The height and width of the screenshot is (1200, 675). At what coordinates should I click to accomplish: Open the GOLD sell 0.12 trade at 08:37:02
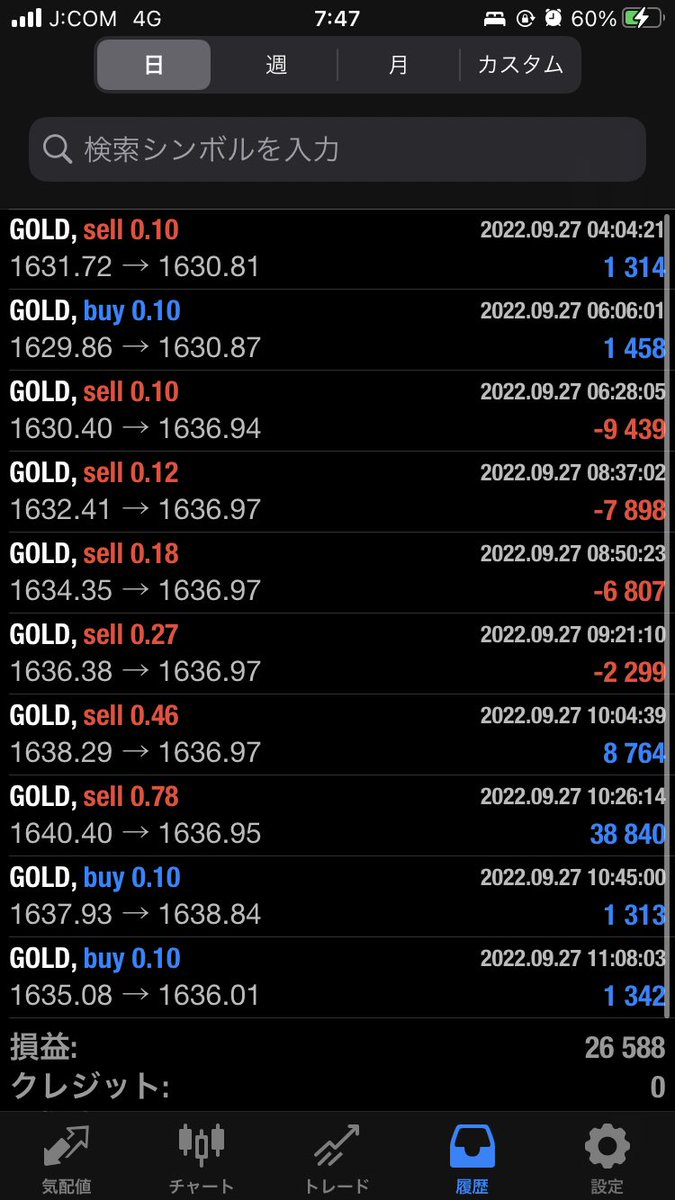(337, 492)
